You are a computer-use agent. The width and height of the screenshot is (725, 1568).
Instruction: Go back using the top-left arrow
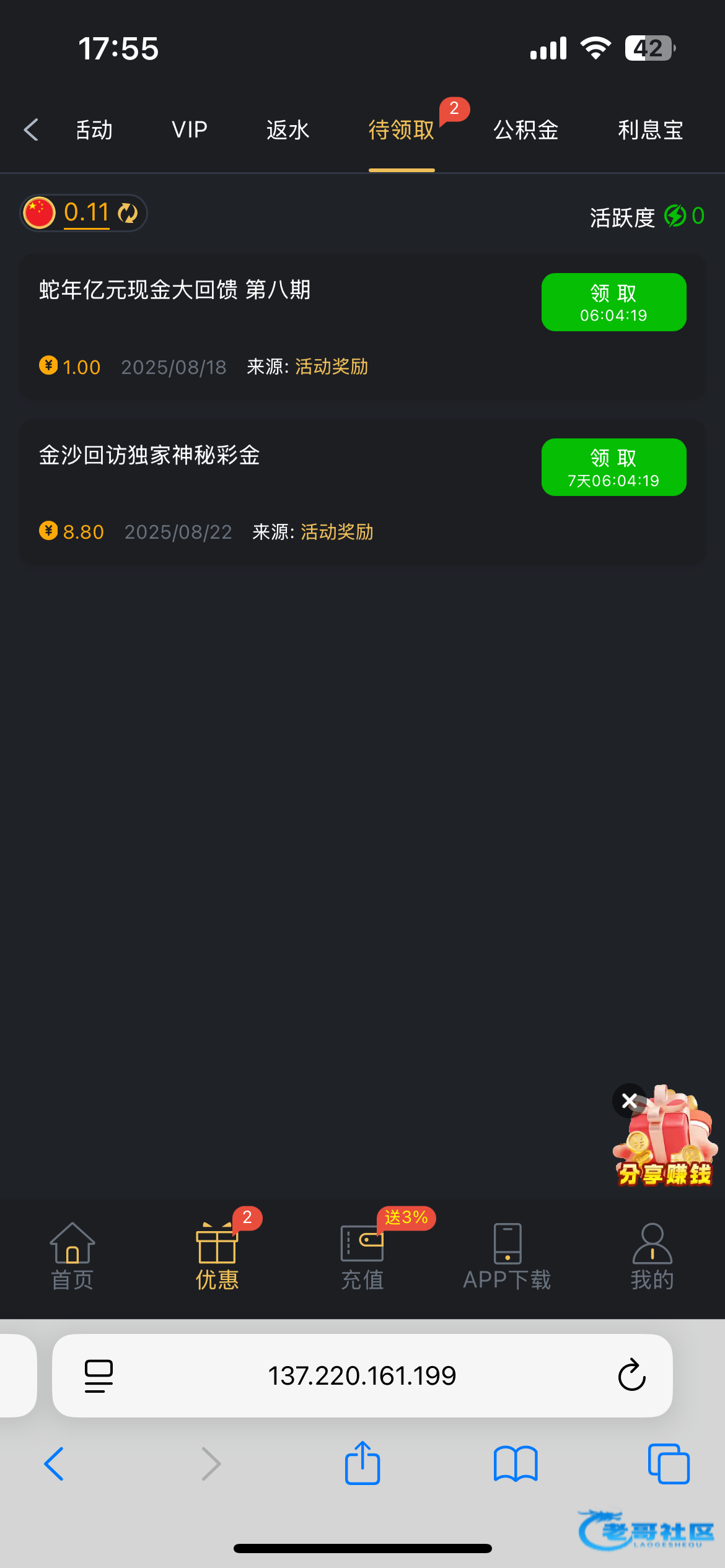point(31,130)
